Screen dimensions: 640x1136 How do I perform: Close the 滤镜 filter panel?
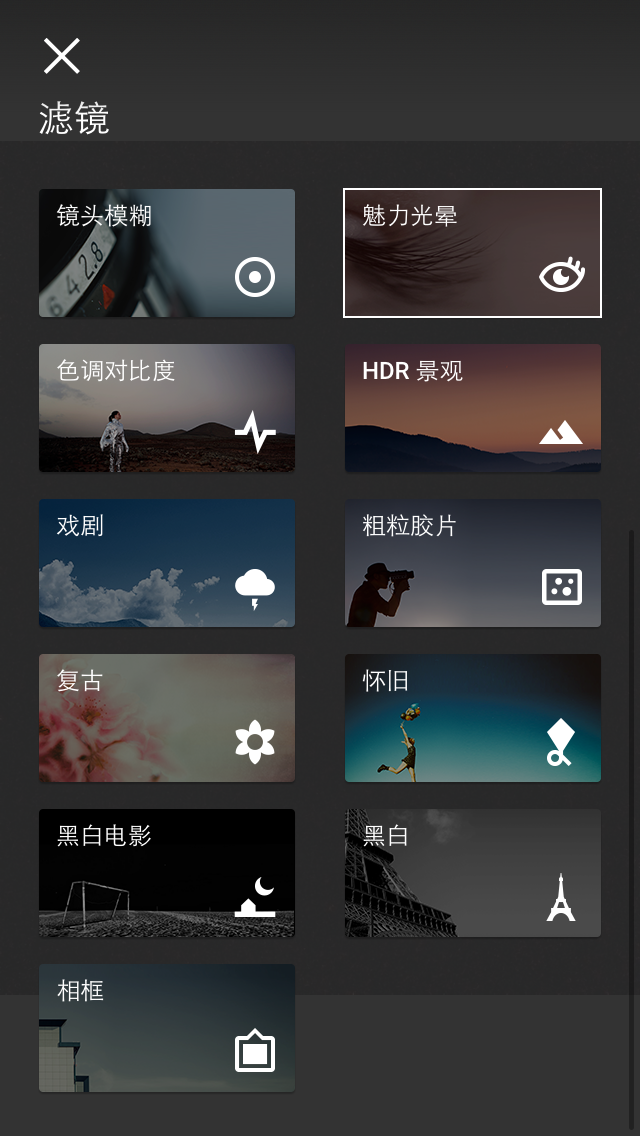[61, 56]
